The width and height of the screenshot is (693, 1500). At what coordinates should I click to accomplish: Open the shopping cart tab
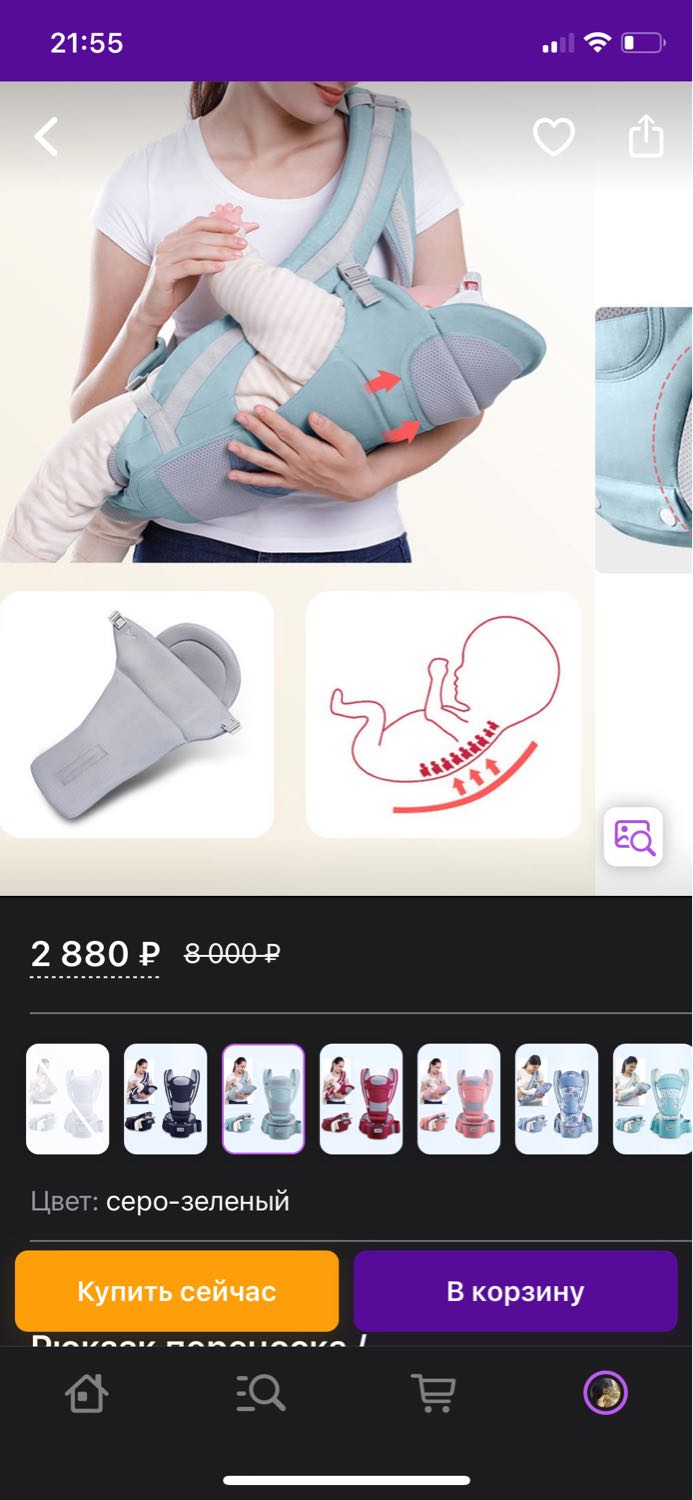pyautogui.click(x=433, y=1392)
